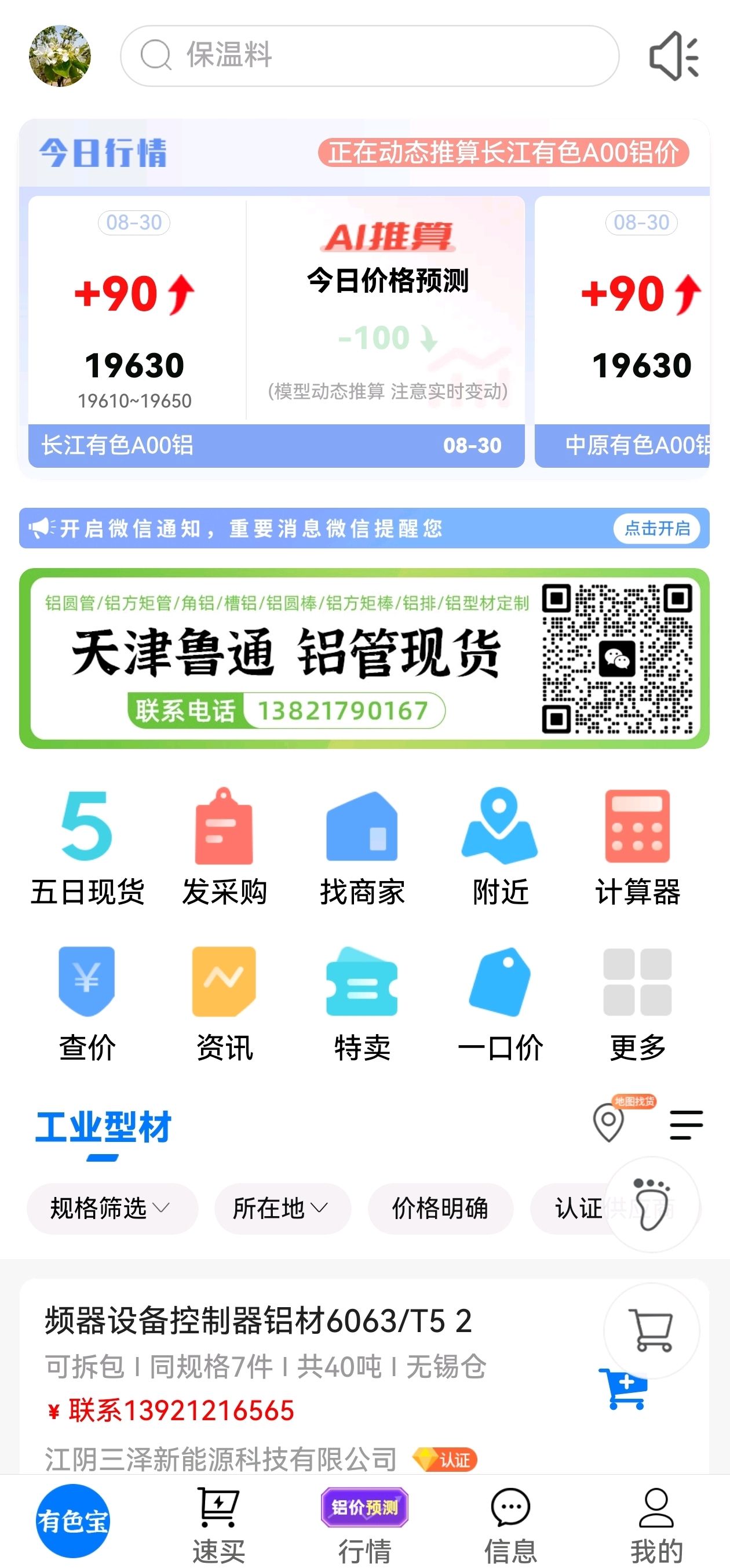Open the 天津鲁通 铝管现货 banner
Image resolution: width=730 pixels, height=1568 pixels.
(364, 658)
